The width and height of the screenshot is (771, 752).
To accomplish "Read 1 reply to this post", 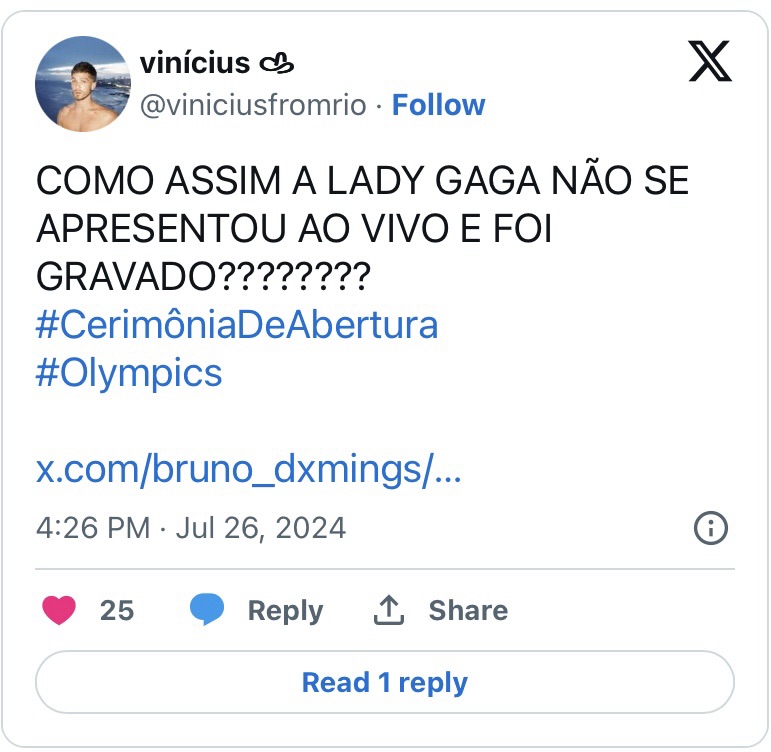I will click(385, 683).
